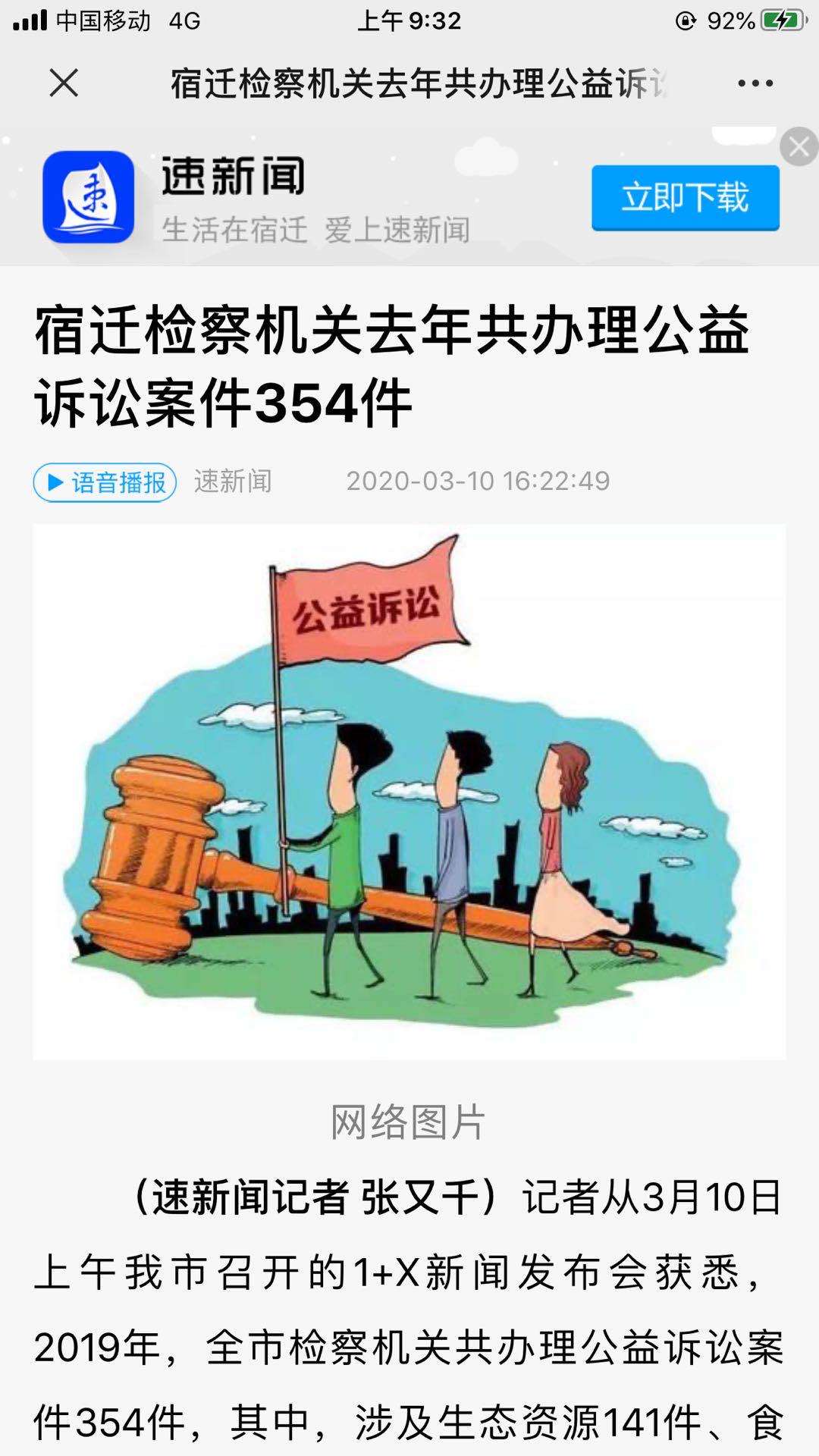Tap the 立即下载 download button
The height and width of the screenshot is (1456, 819).
[x=685, y=197]
